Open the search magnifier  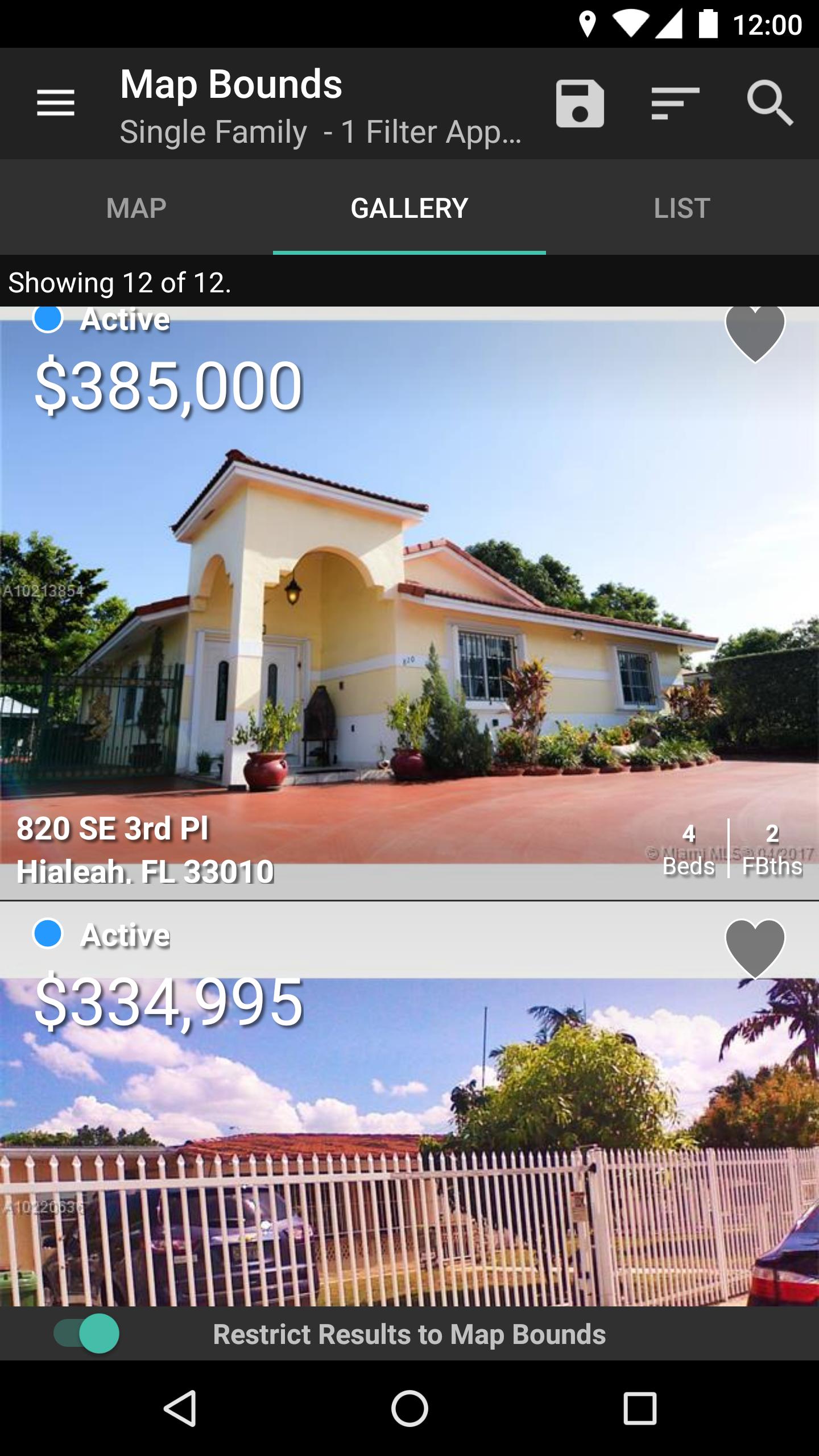(x=770, y=103)
